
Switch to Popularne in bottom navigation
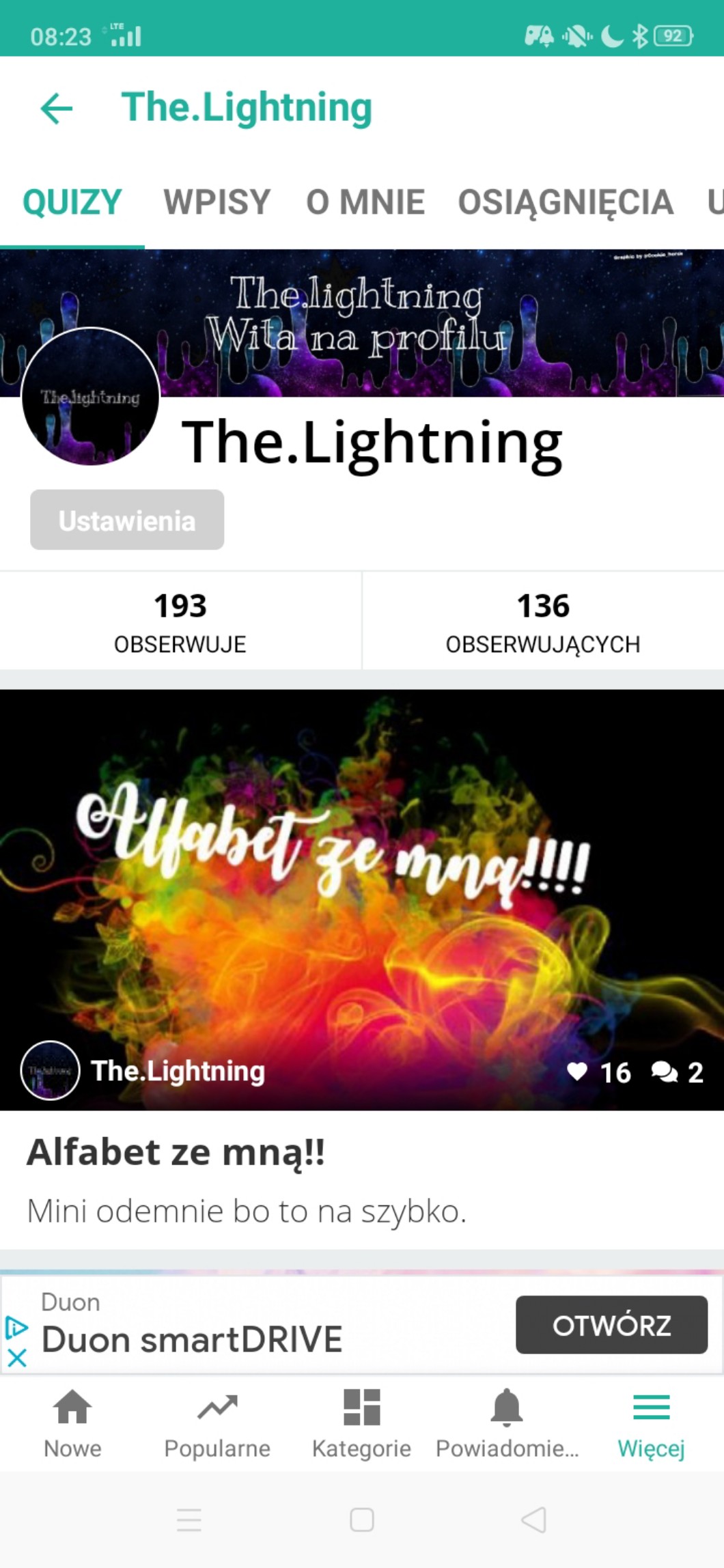tap(217, 1423)
